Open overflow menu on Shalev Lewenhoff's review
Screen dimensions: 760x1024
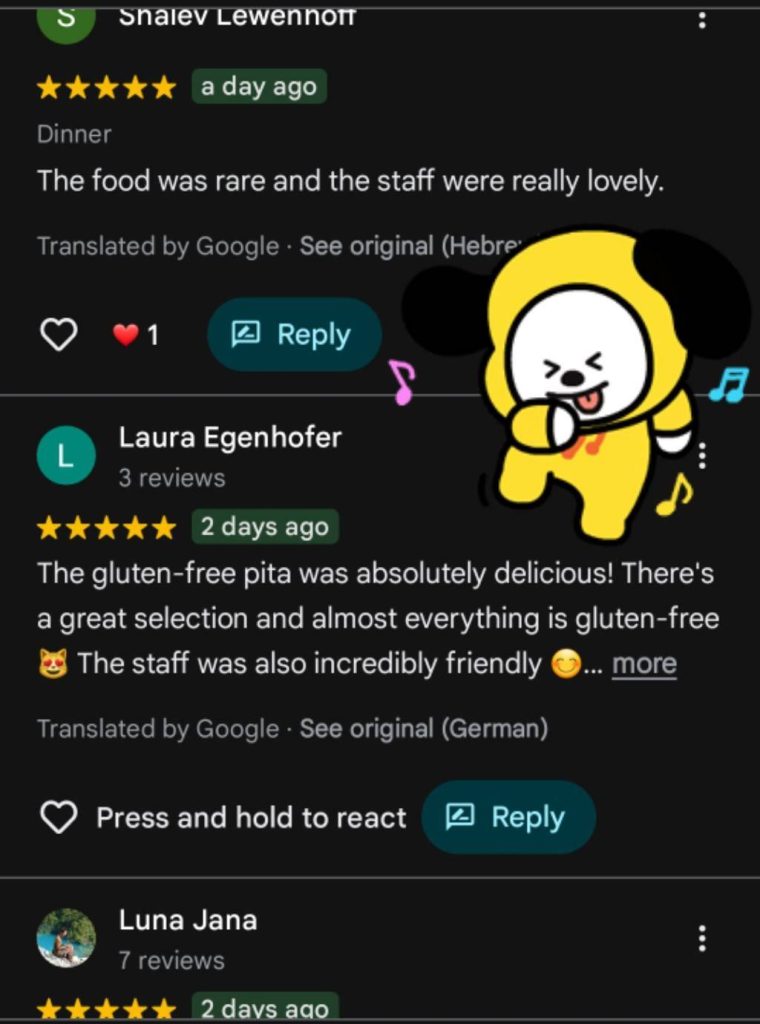tap(702, 19)
